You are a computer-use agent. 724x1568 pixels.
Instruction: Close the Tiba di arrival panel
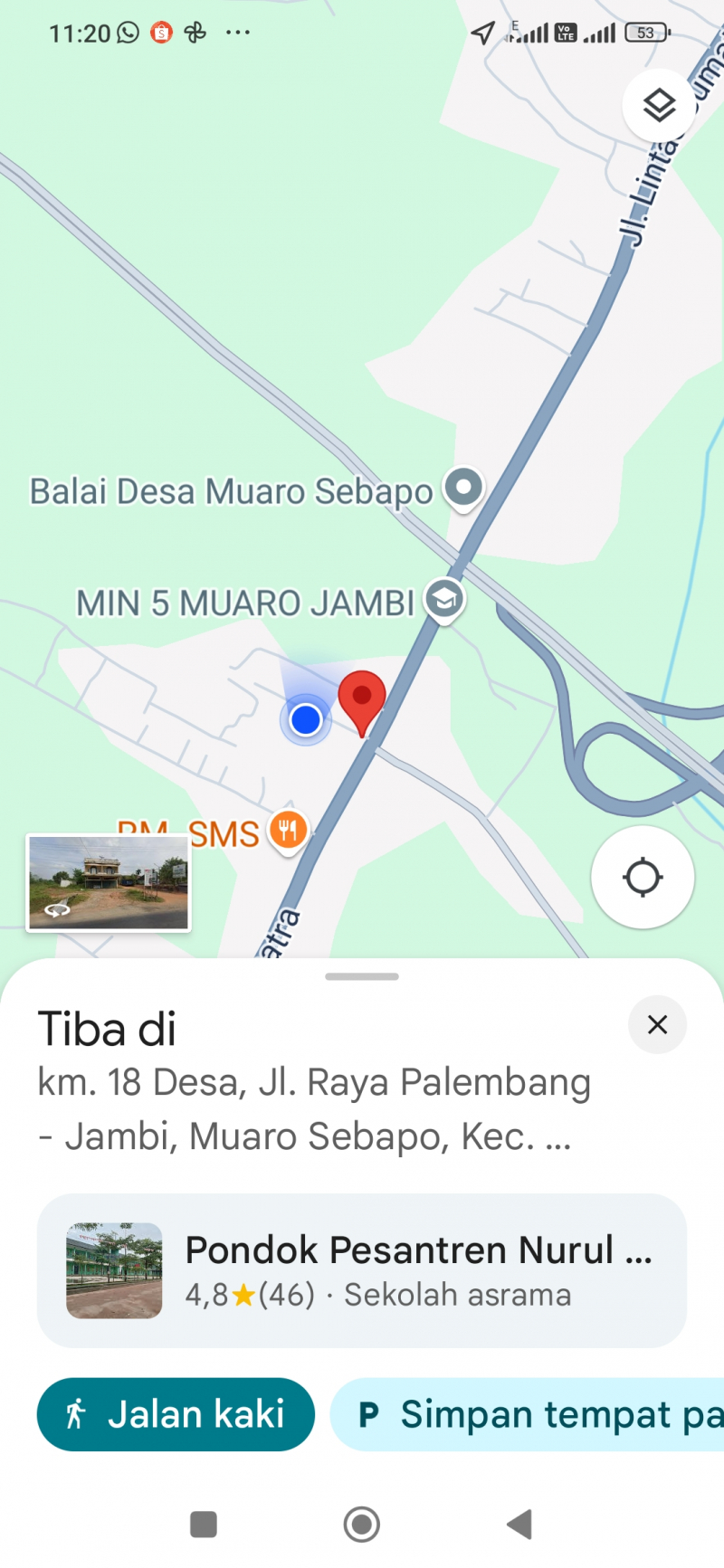tap(657, 1024)
